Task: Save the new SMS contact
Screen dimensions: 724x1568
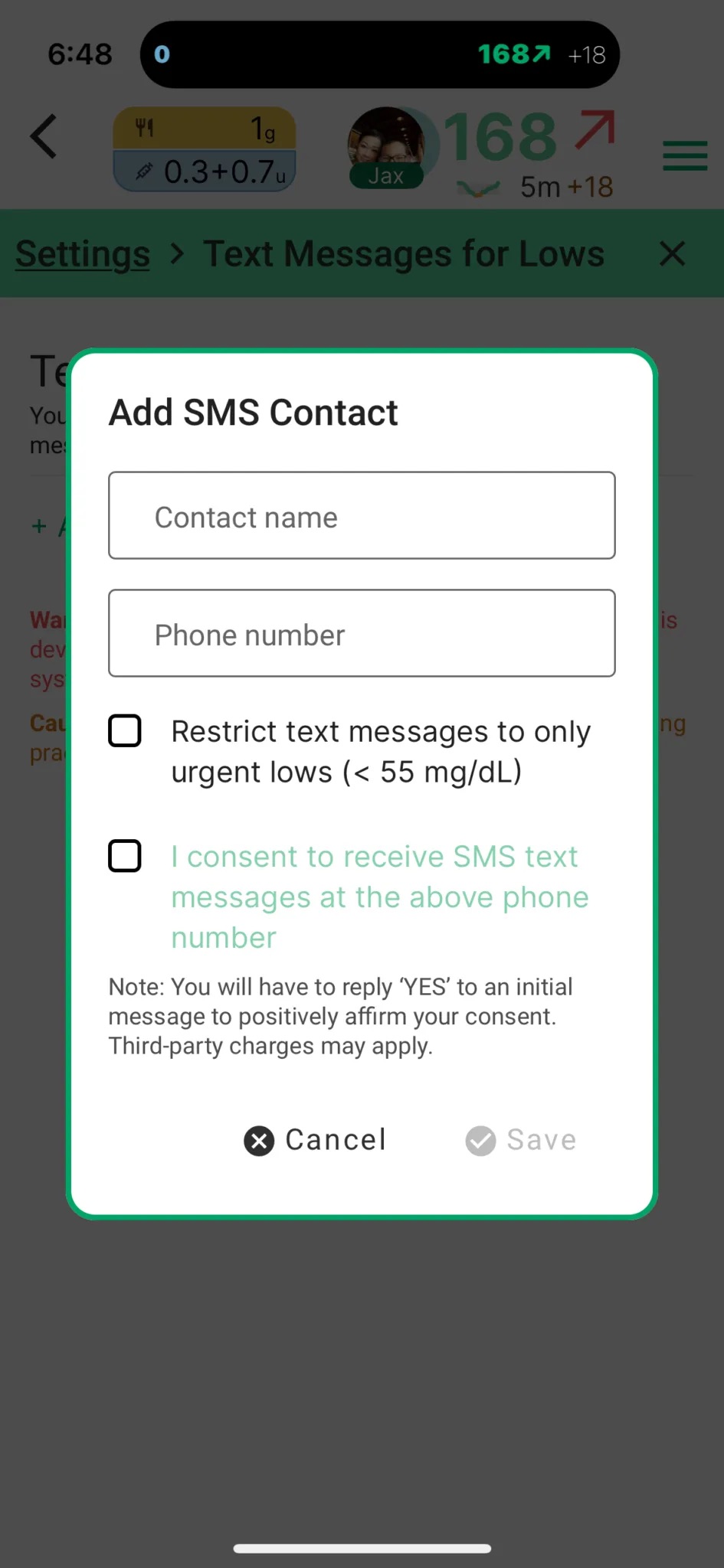Action: (x=522, y=1140)
